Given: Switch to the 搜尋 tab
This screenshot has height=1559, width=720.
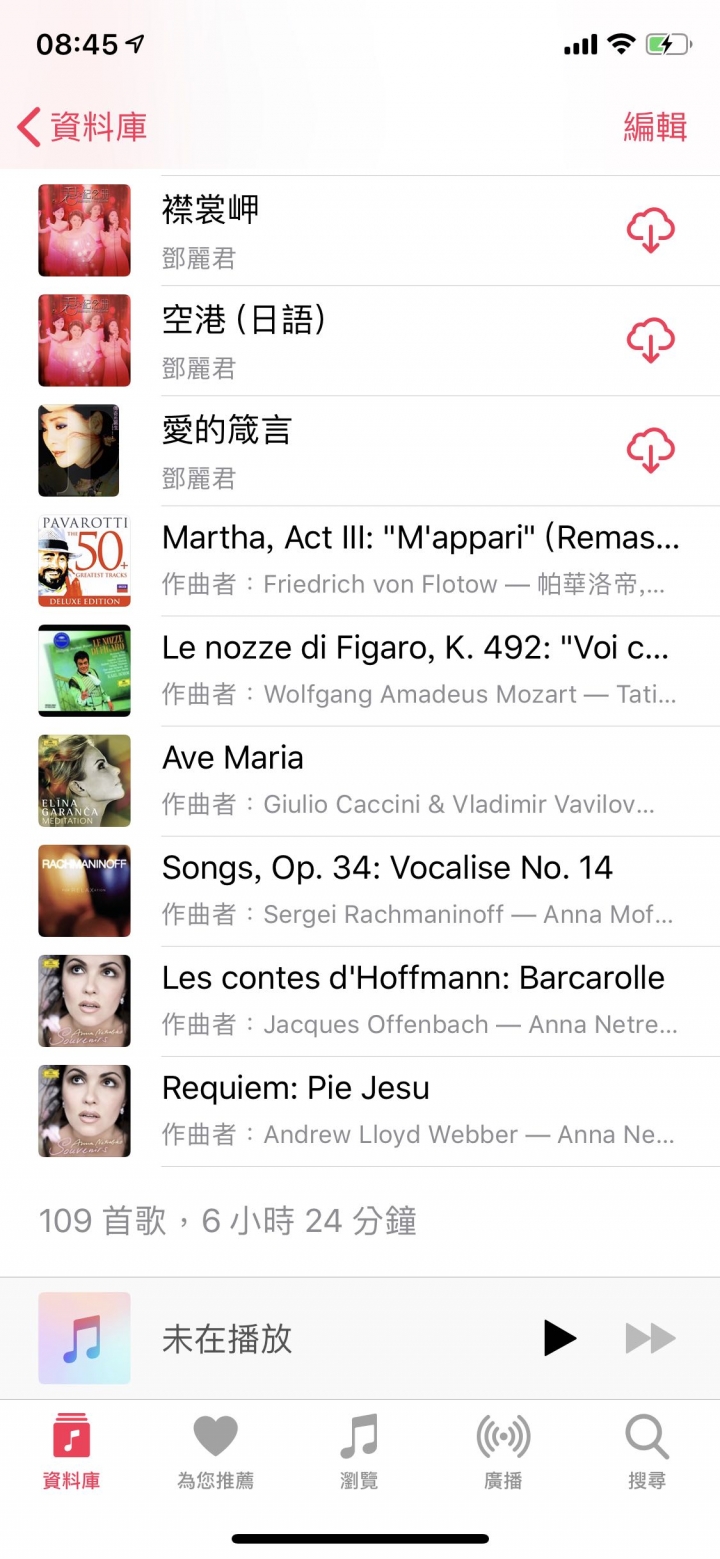Looking at the screenshot, I should coord(647,1451).
